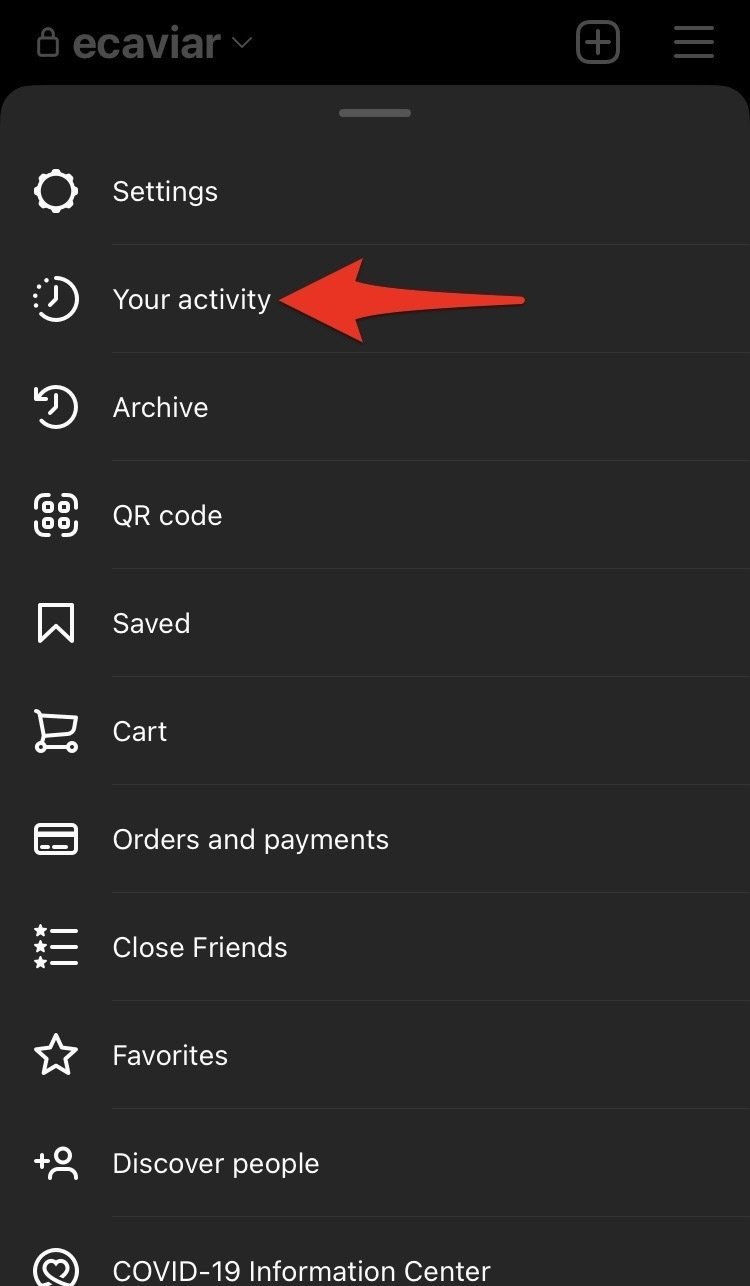
Task: Open the COVID-19 Information Center entry
Action: [300, 1268]
